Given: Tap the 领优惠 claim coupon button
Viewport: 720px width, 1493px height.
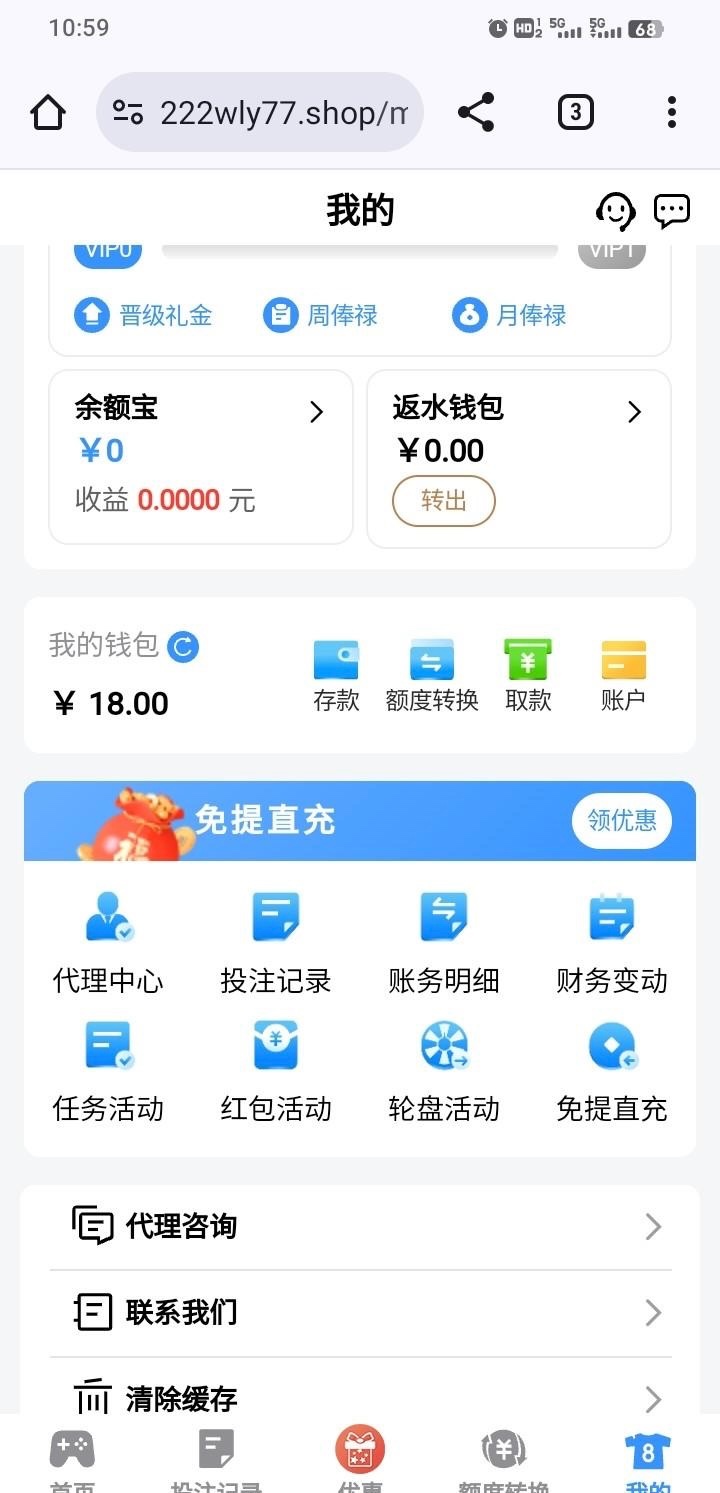Looking at the screenshot, I should click(x=620, y=820).
